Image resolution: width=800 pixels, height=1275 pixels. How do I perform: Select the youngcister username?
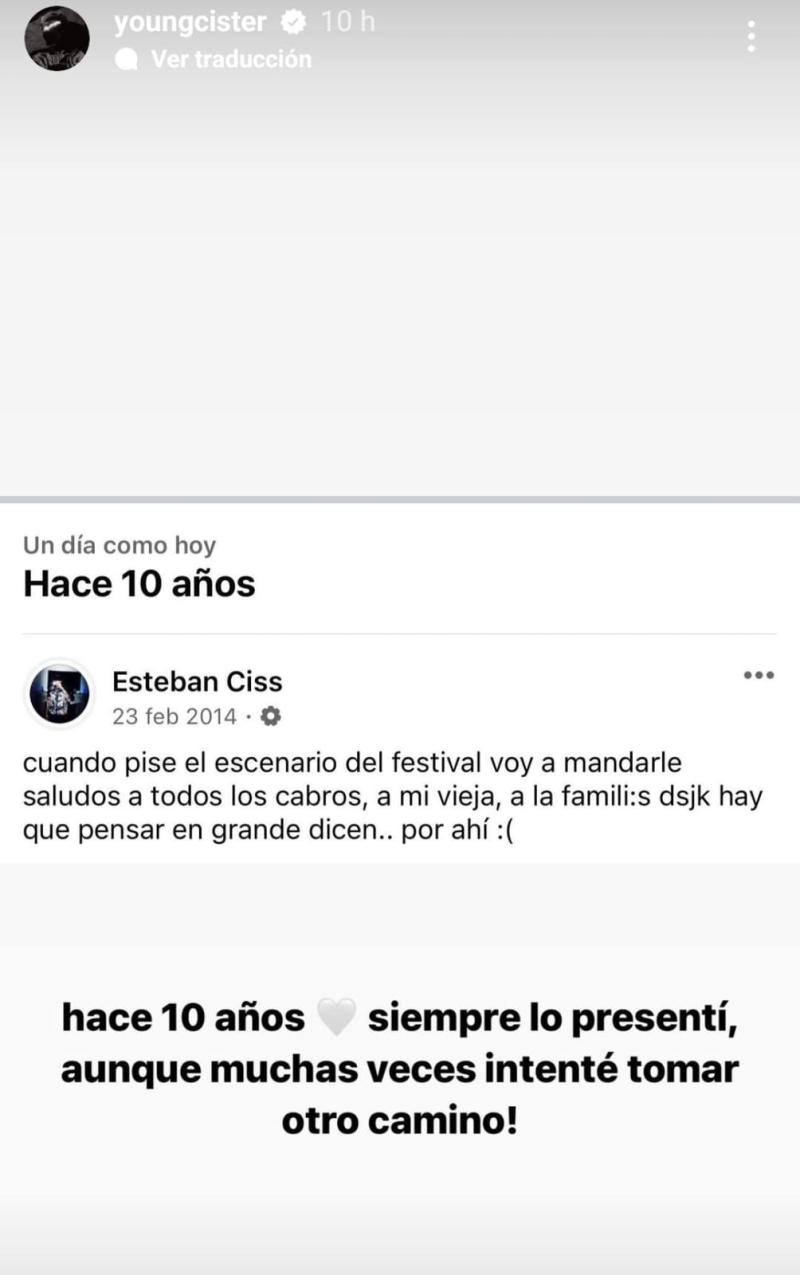pyautogui.click(x=189, y=20)
